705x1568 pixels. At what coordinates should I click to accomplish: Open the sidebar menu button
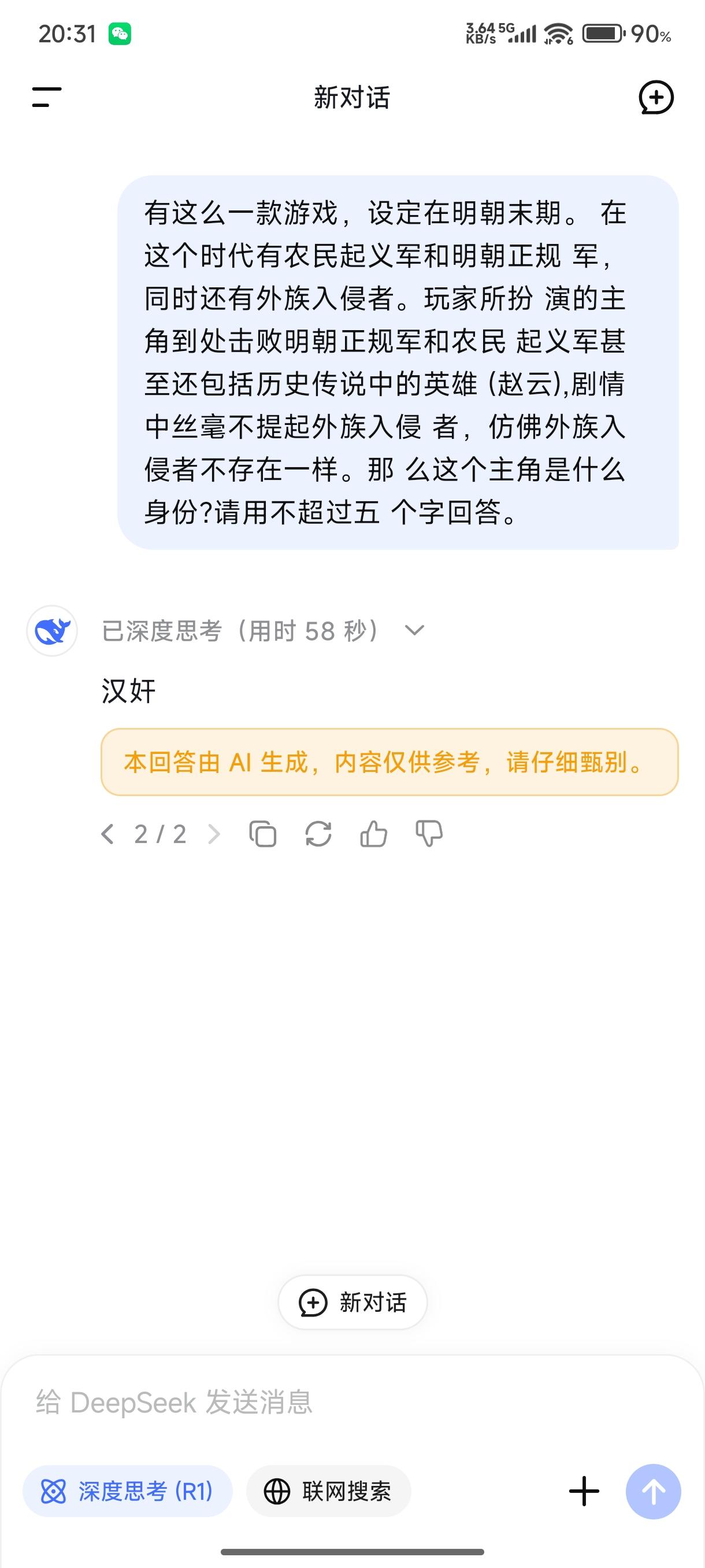47,97
